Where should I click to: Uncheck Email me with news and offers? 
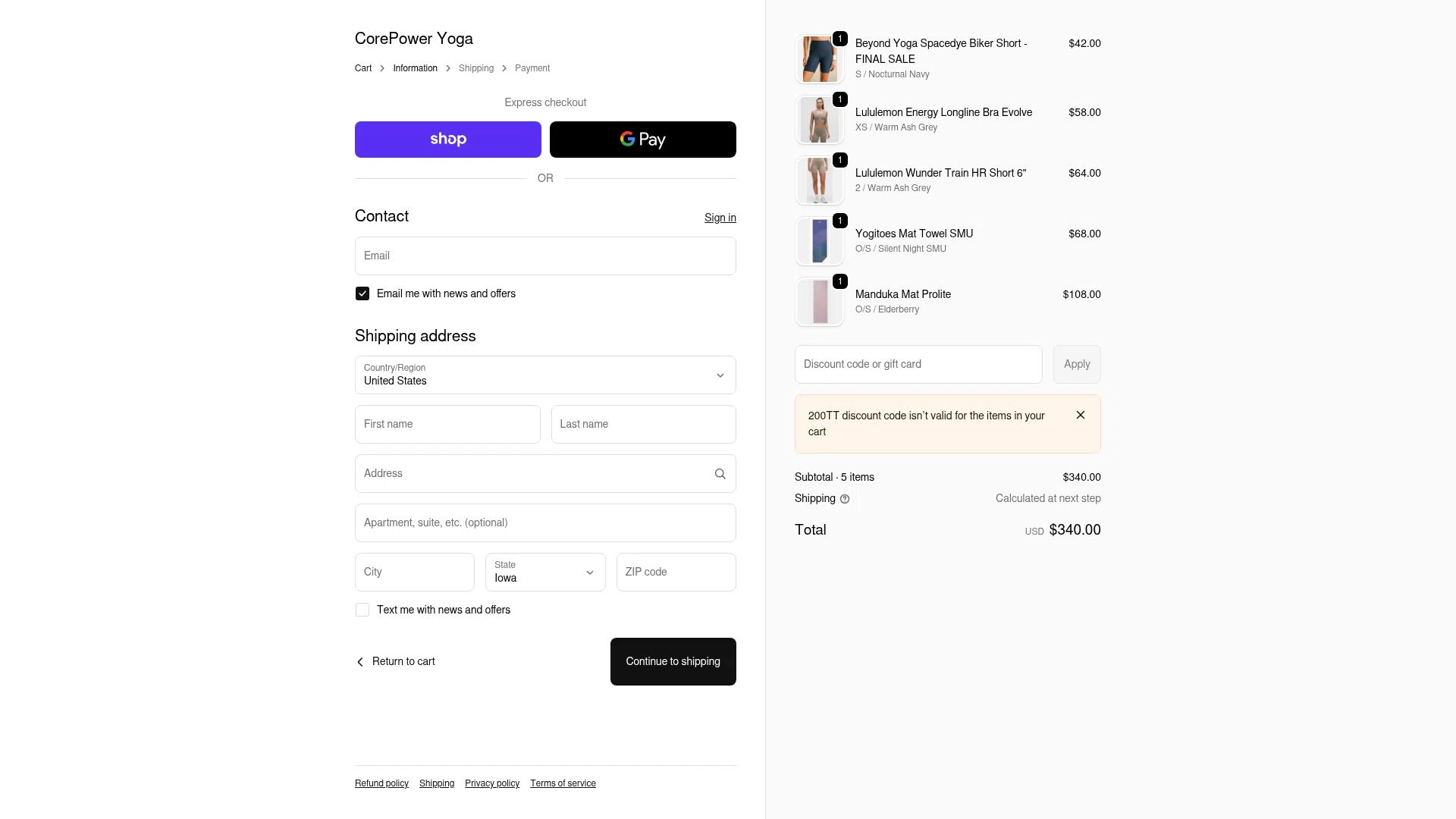coord(362,293)
